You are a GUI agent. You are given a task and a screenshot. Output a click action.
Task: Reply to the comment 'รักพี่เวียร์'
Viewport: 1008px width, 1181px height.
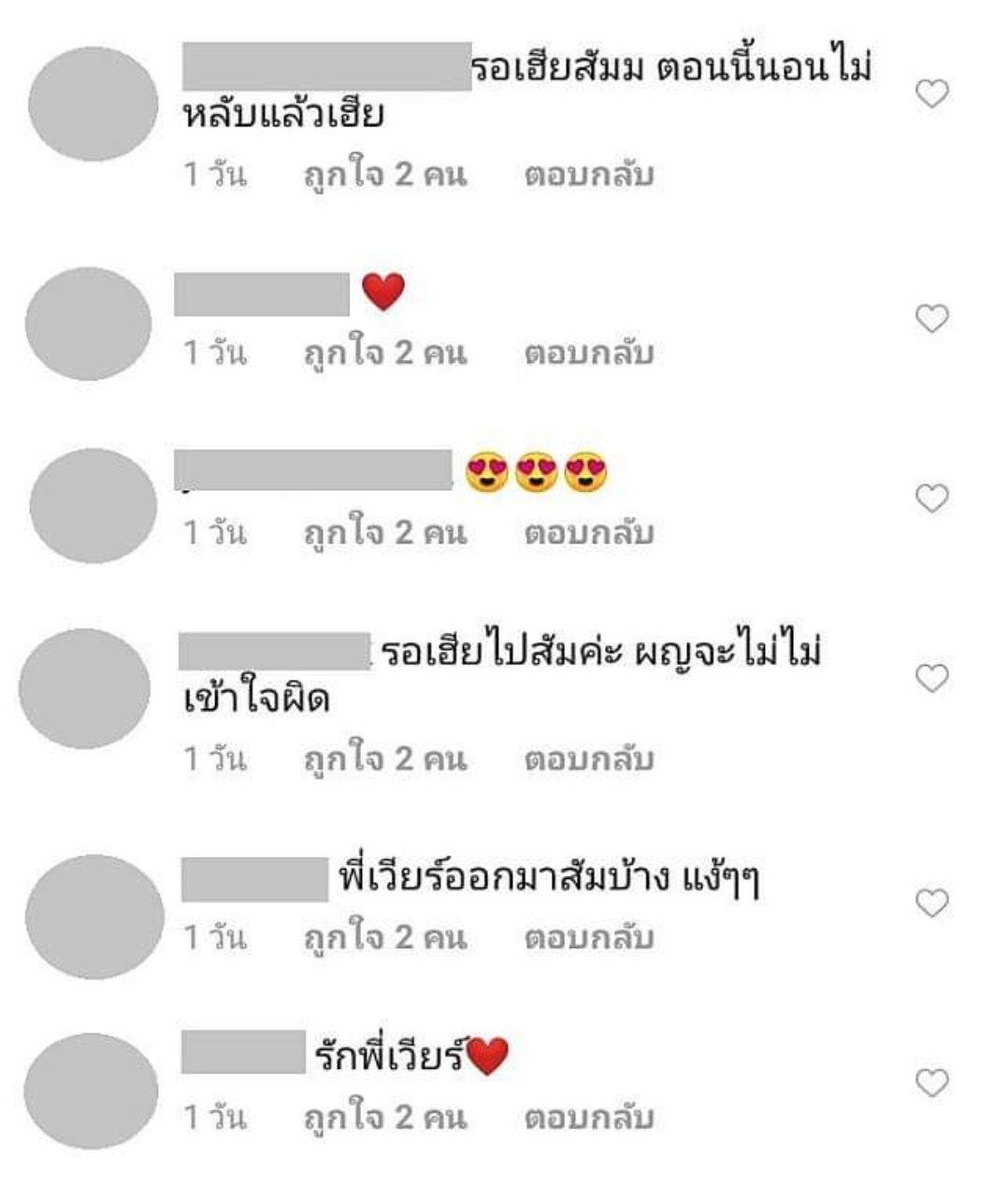pos(588,1117)
